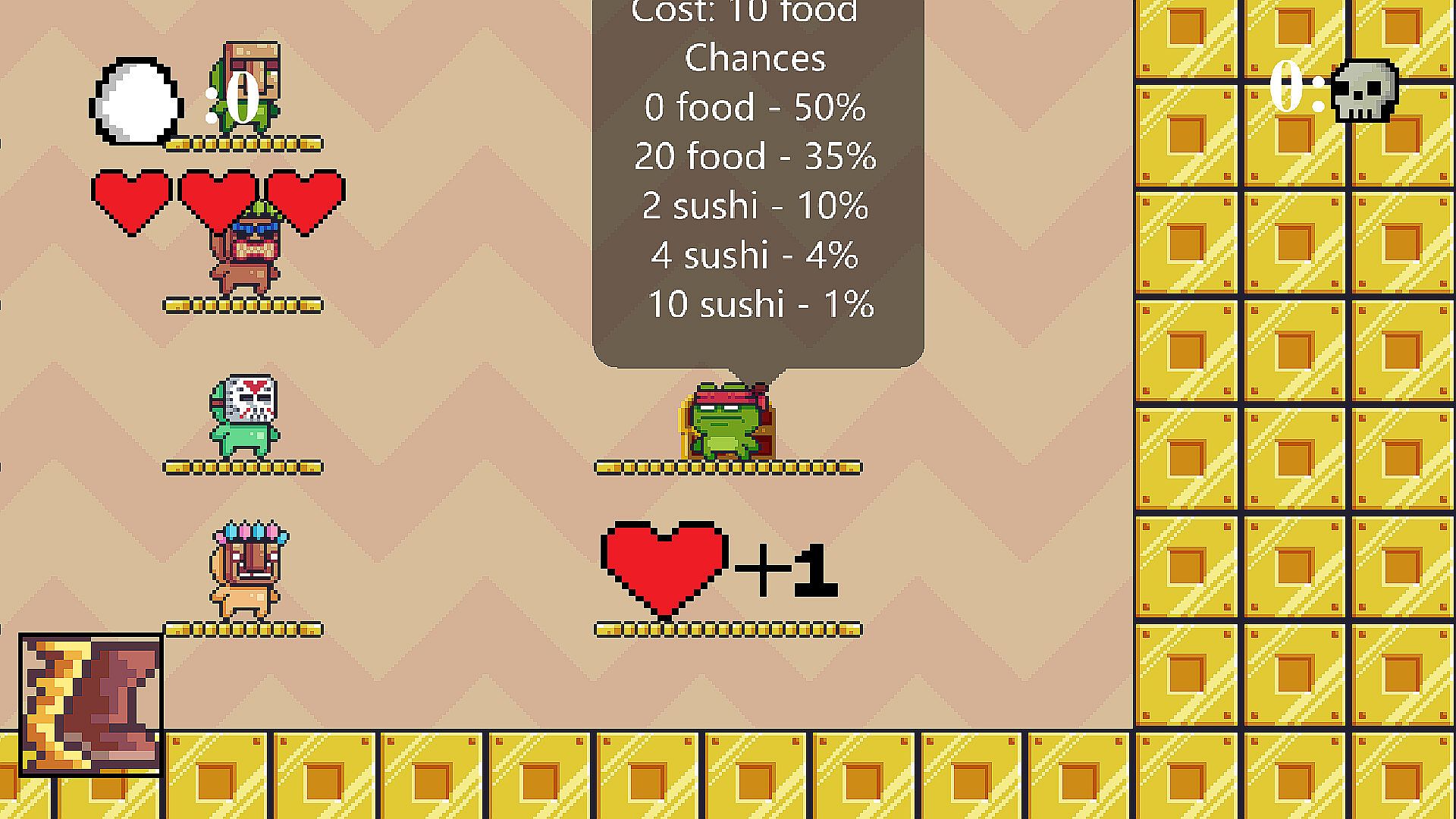Open the chest behind the frog
This screenshot has height=819, width=1456.
pos(765,431)
